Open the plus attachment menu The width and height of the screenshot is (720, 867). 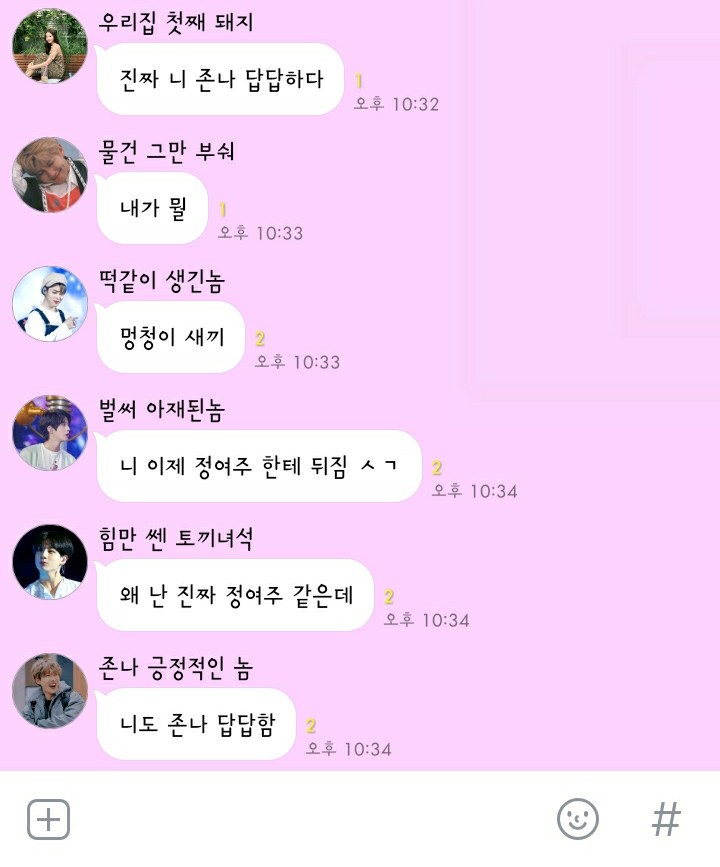[48, 820]
